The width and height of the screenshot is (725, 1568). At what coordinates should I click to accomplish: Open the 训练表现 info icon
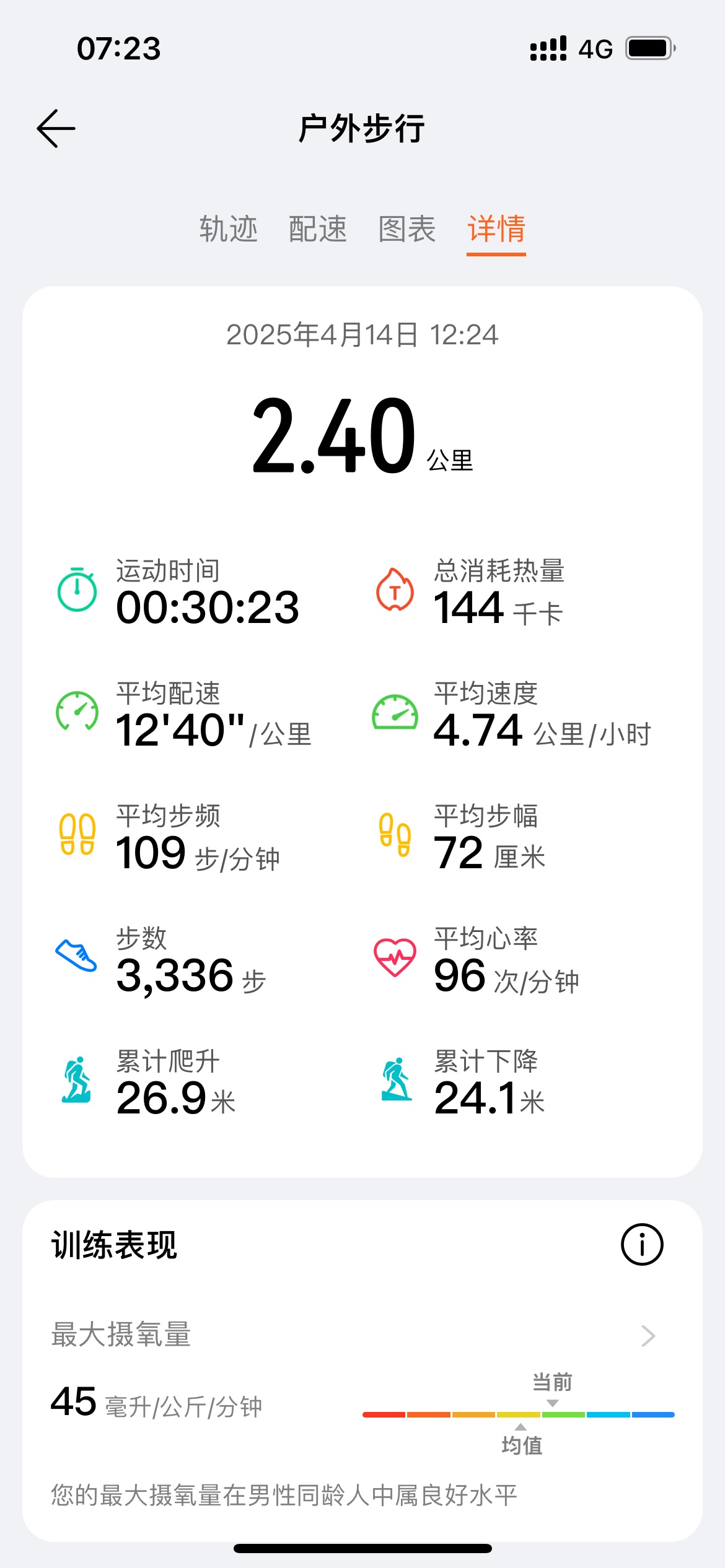642,1244
